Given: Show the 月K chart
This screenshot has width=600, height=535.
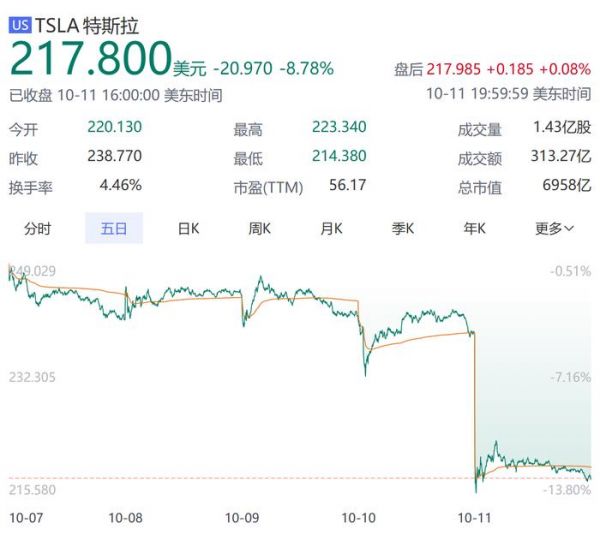Looking at the screenshot, I should 332,228.
